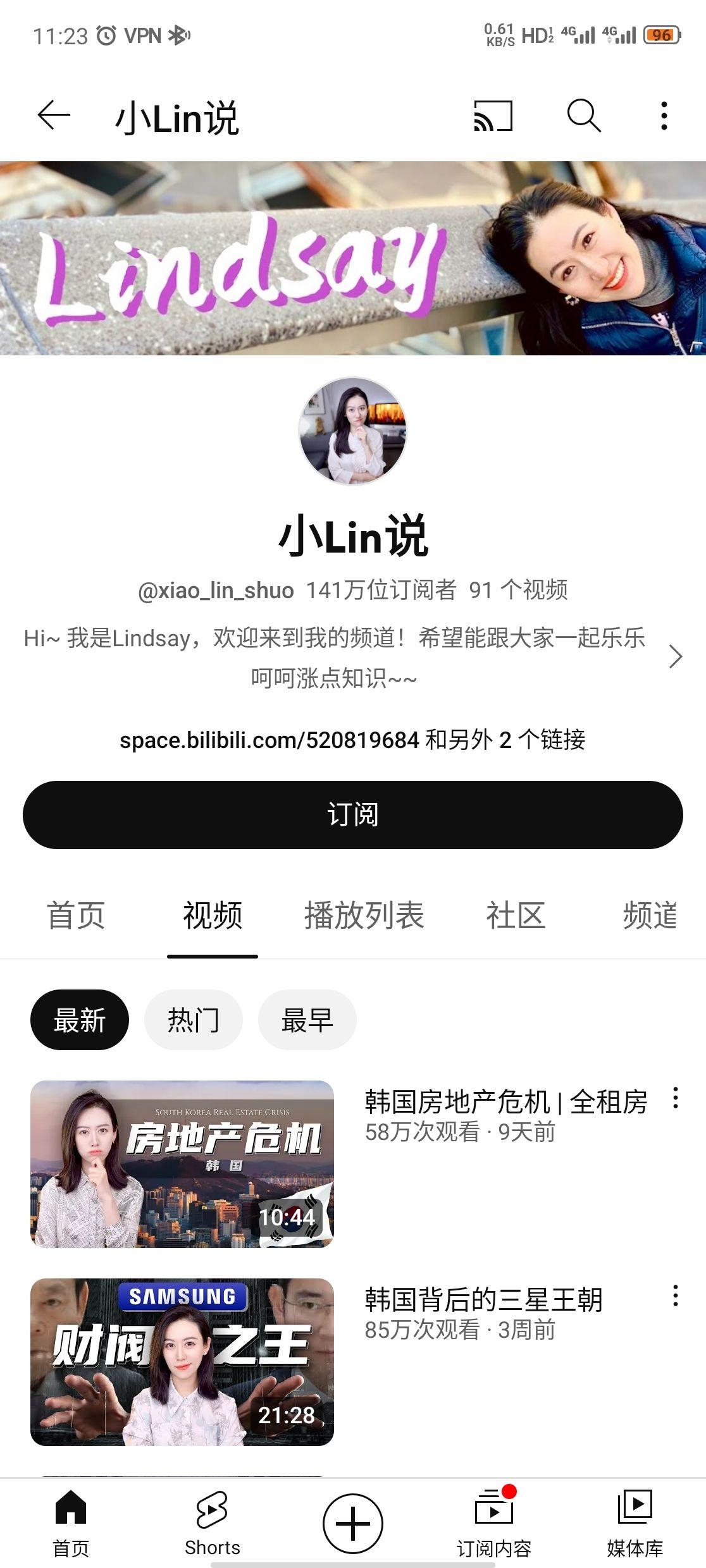This screenshot has width=706, height=1568.
Task: Play the 韩国背后的三星王朝 video
Action: click(182, 1361)
